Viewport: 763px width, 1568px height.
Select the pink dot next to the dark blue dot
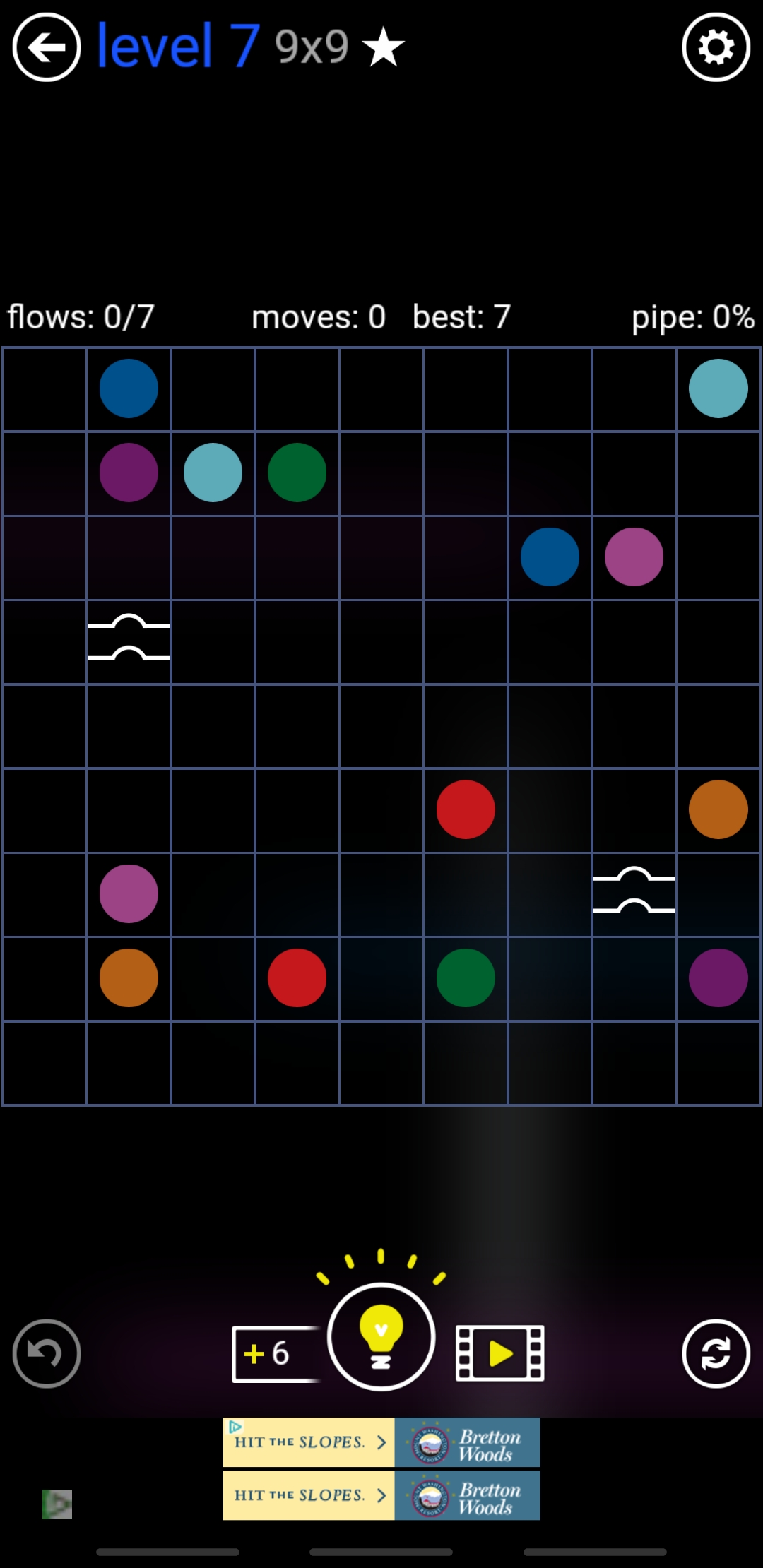[634, 557]
